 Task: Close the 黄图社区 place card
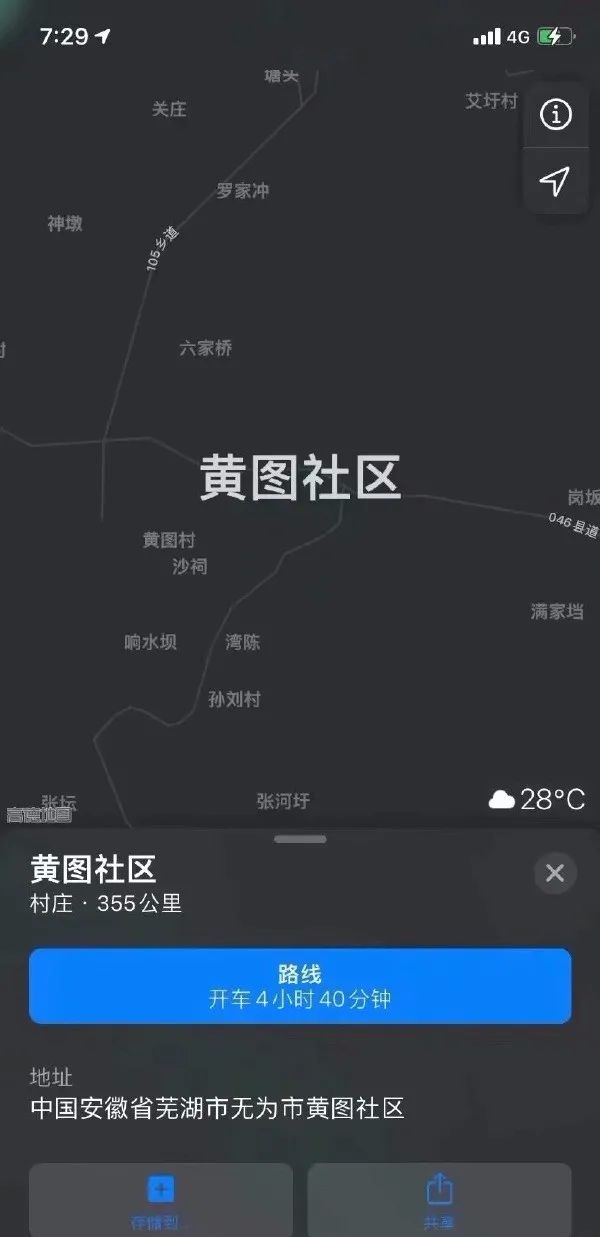click(555, 873)
